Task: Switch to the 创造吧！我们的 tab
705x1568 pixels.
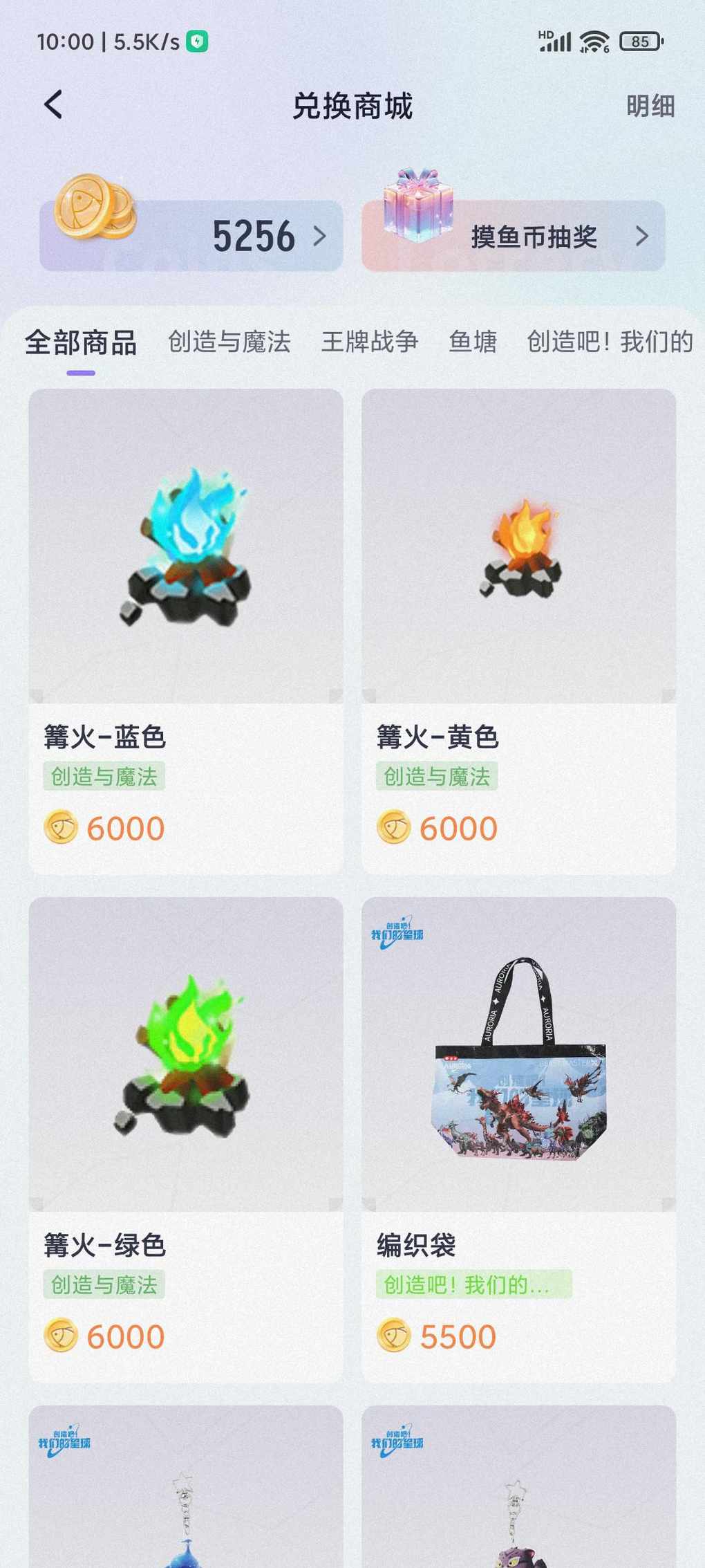Action: point(609,342)
